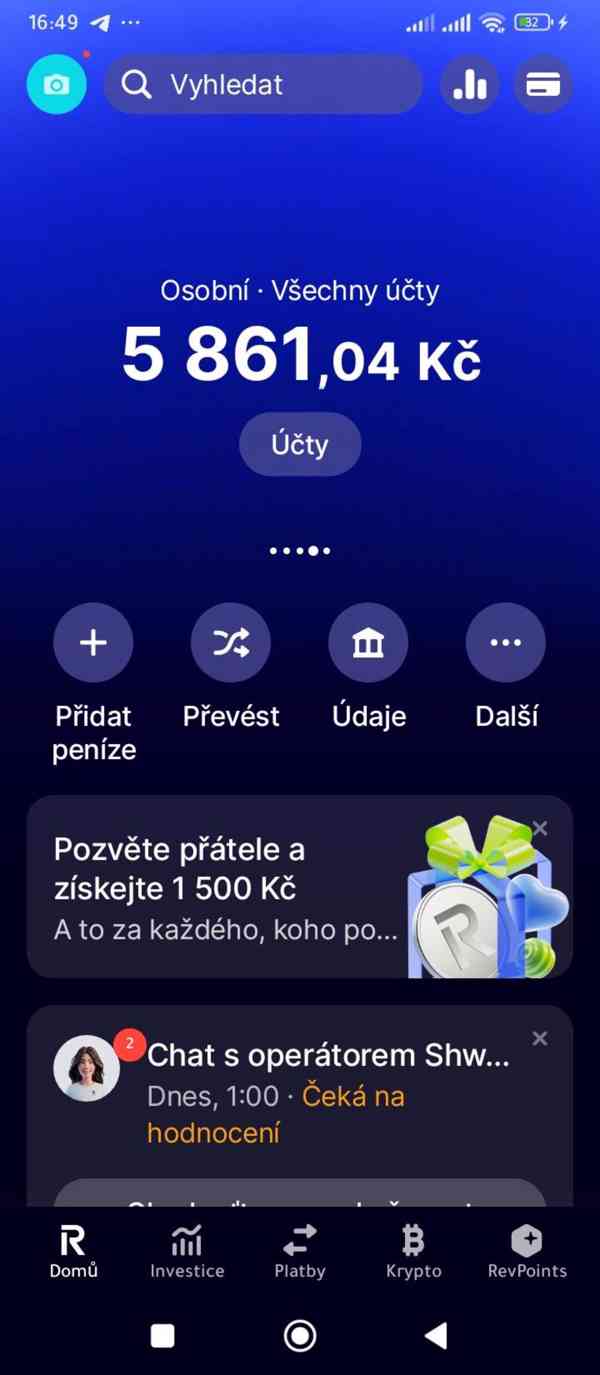Tap the Vyhledat search field
The width and height of the screenshot is (600, 1375).
pos(263,85)
